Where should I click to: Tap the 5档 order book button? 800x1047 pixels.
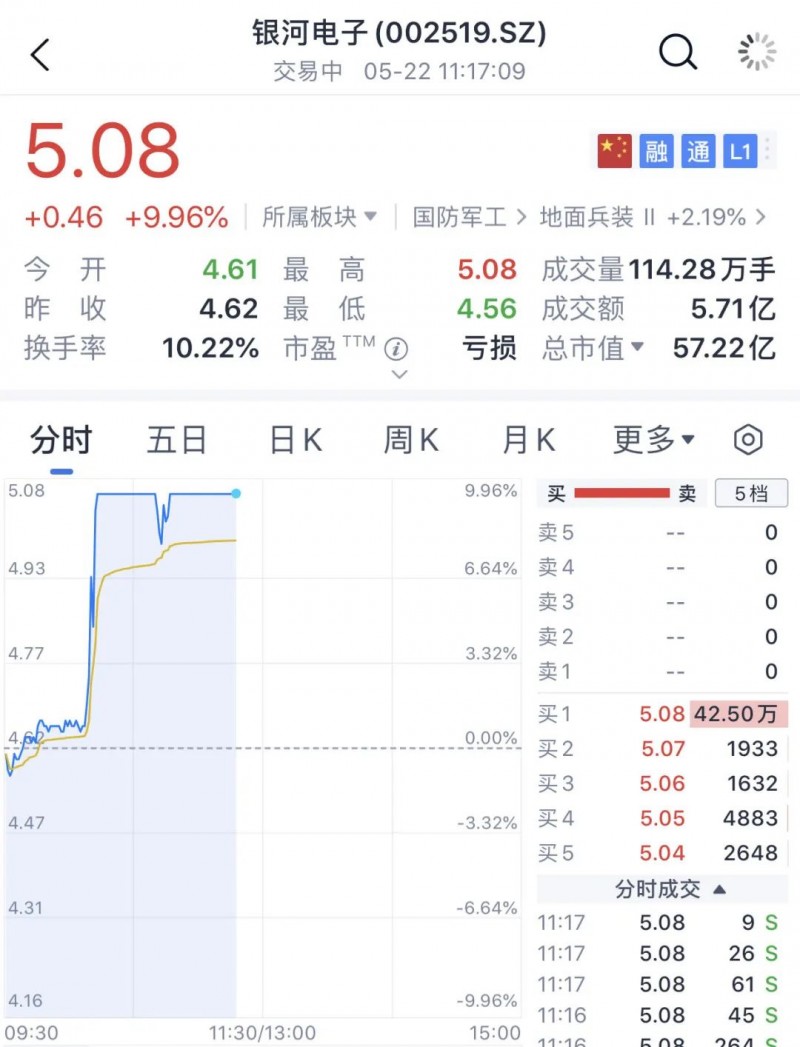(750, 493)
